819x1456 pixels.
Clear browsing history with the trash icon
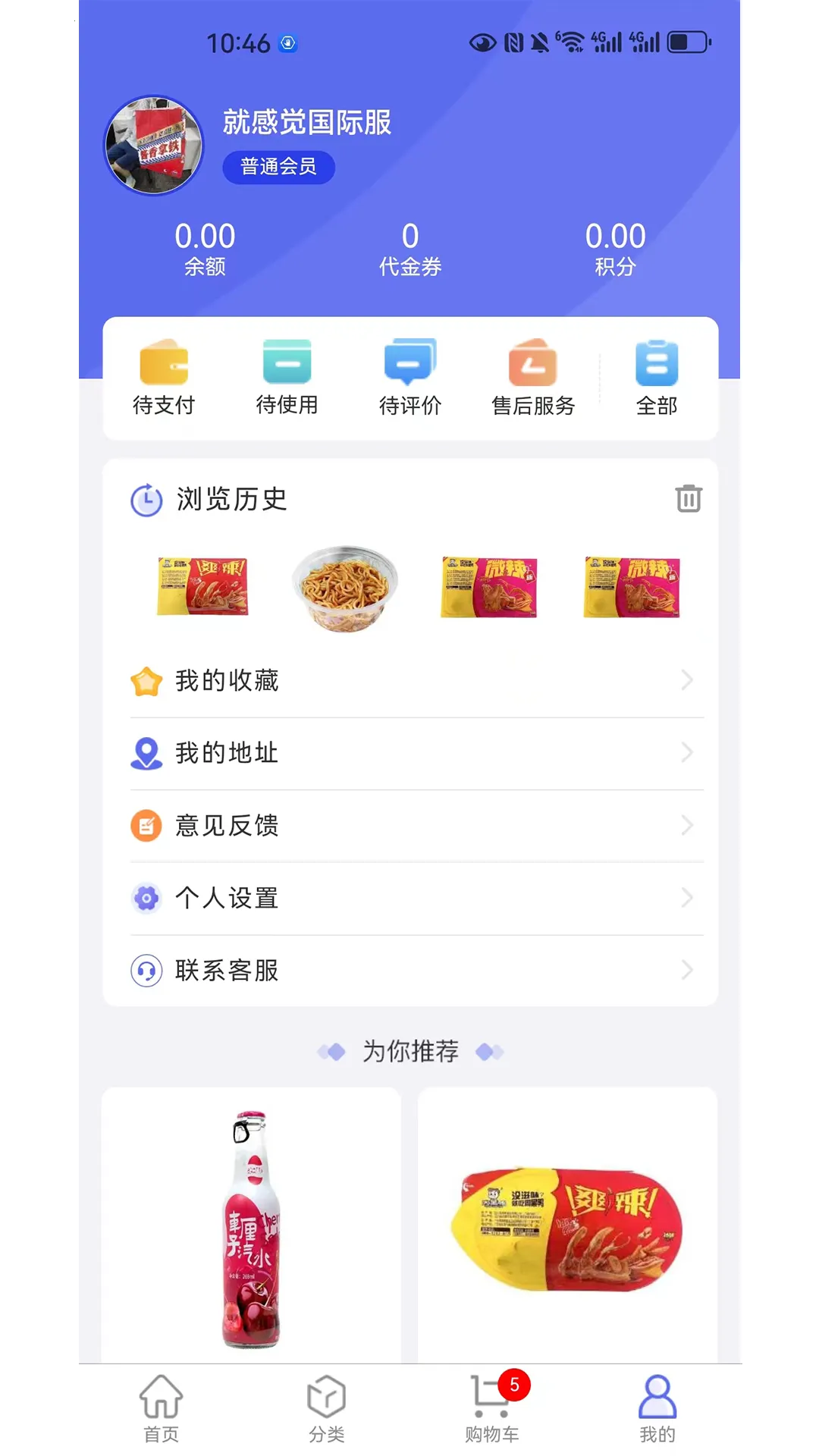(688, 499)
